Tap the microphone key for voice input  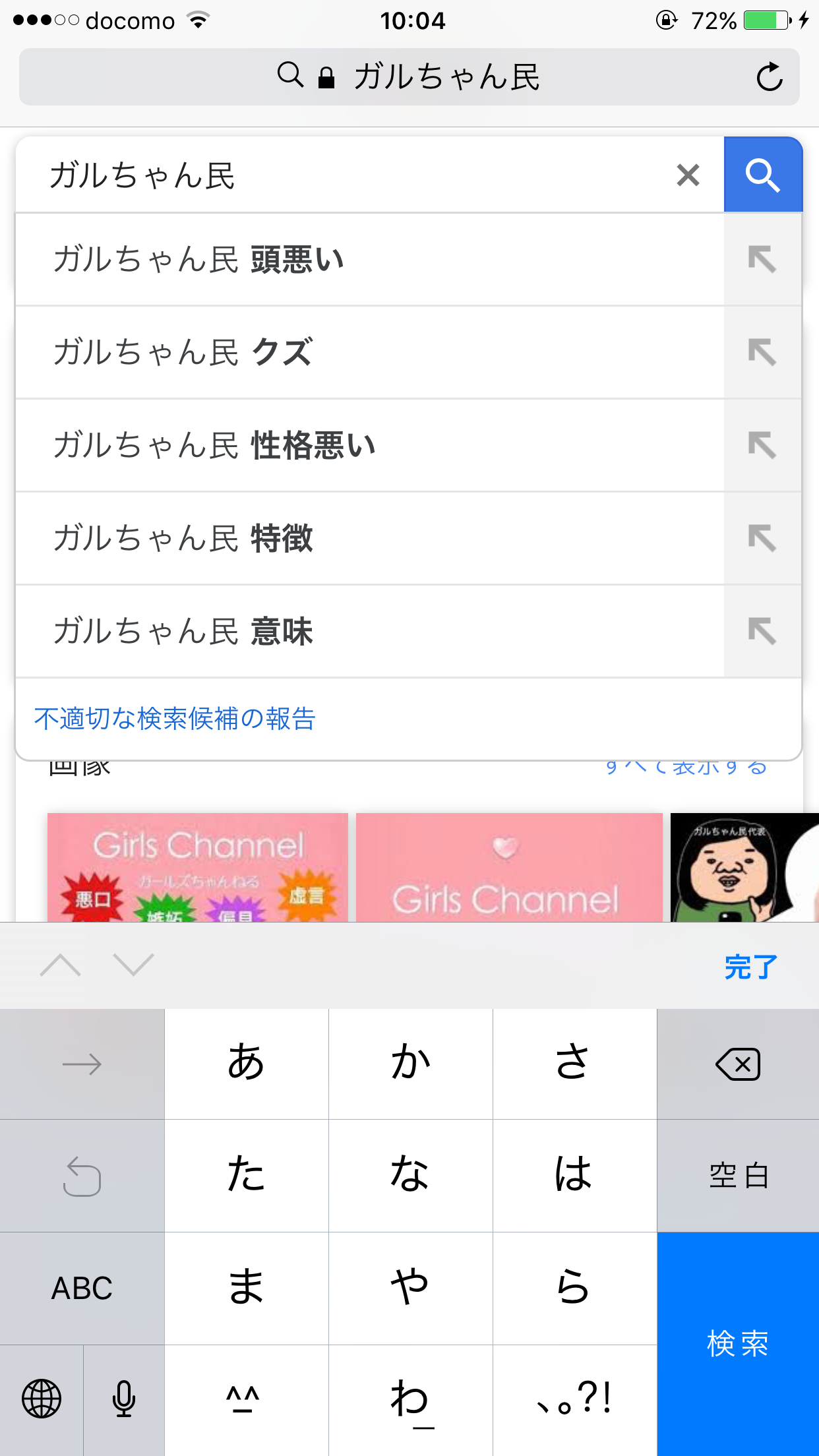(x=123, y=1399)
